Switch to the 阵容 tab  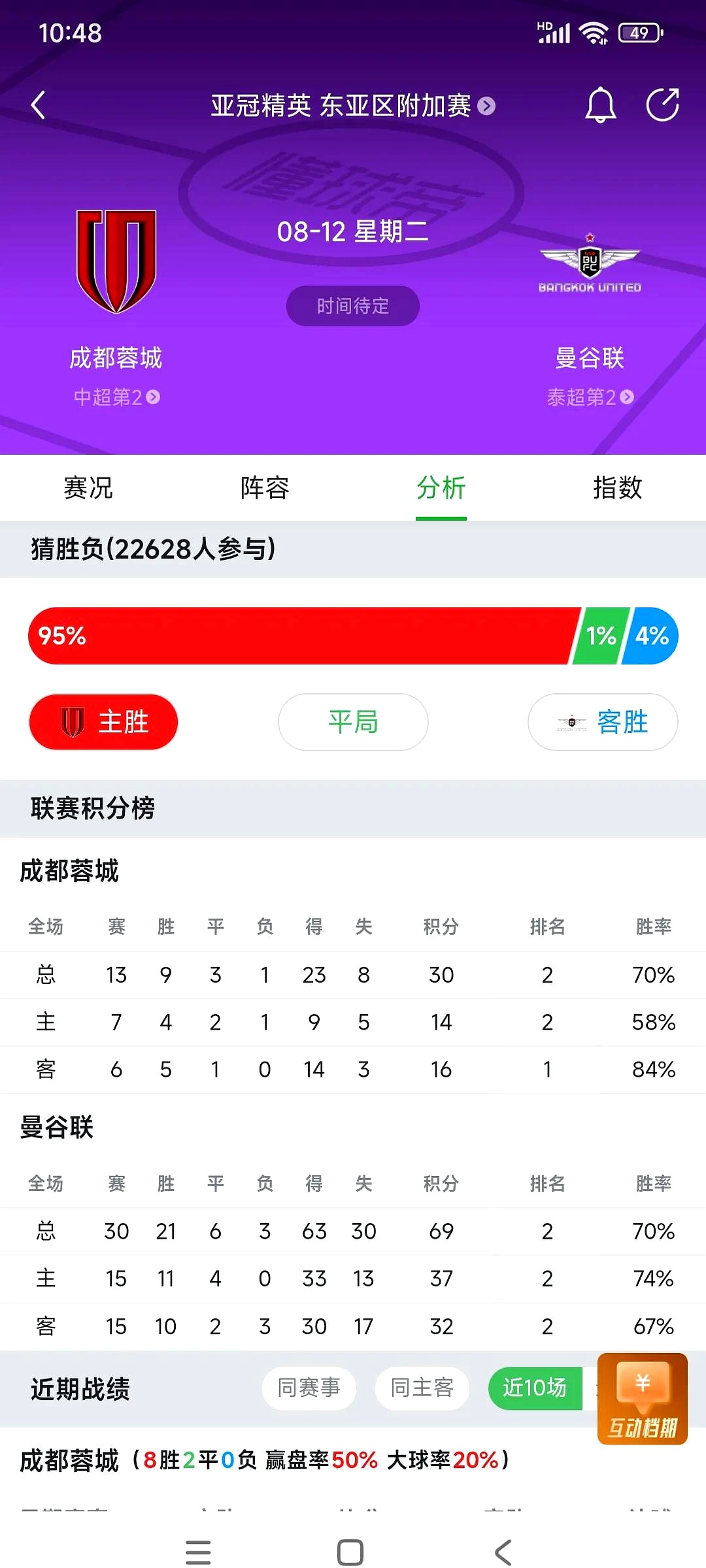265,487
